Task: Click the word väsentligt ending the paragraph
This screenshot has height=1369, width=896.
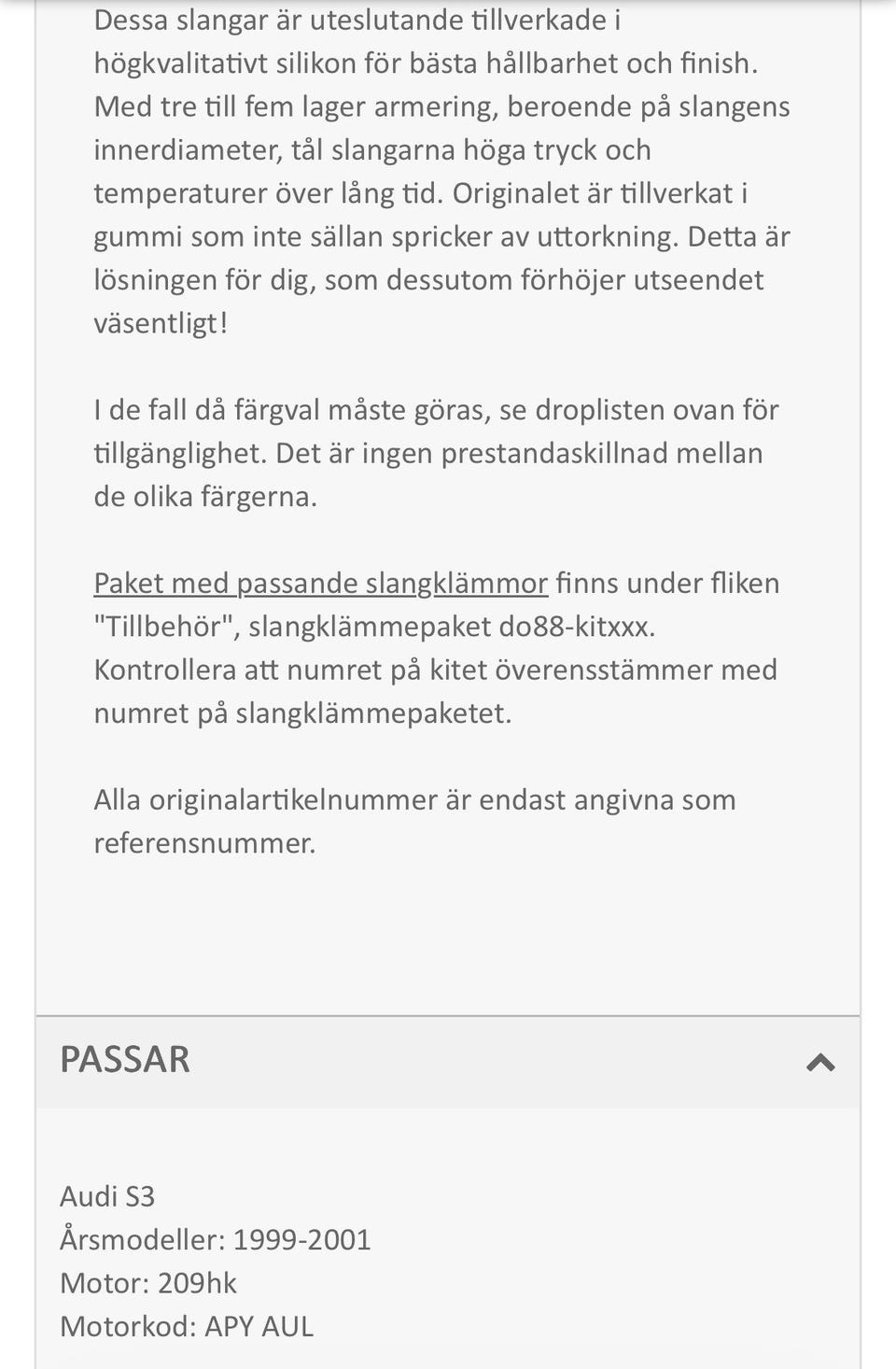Action: coord(161,321)
